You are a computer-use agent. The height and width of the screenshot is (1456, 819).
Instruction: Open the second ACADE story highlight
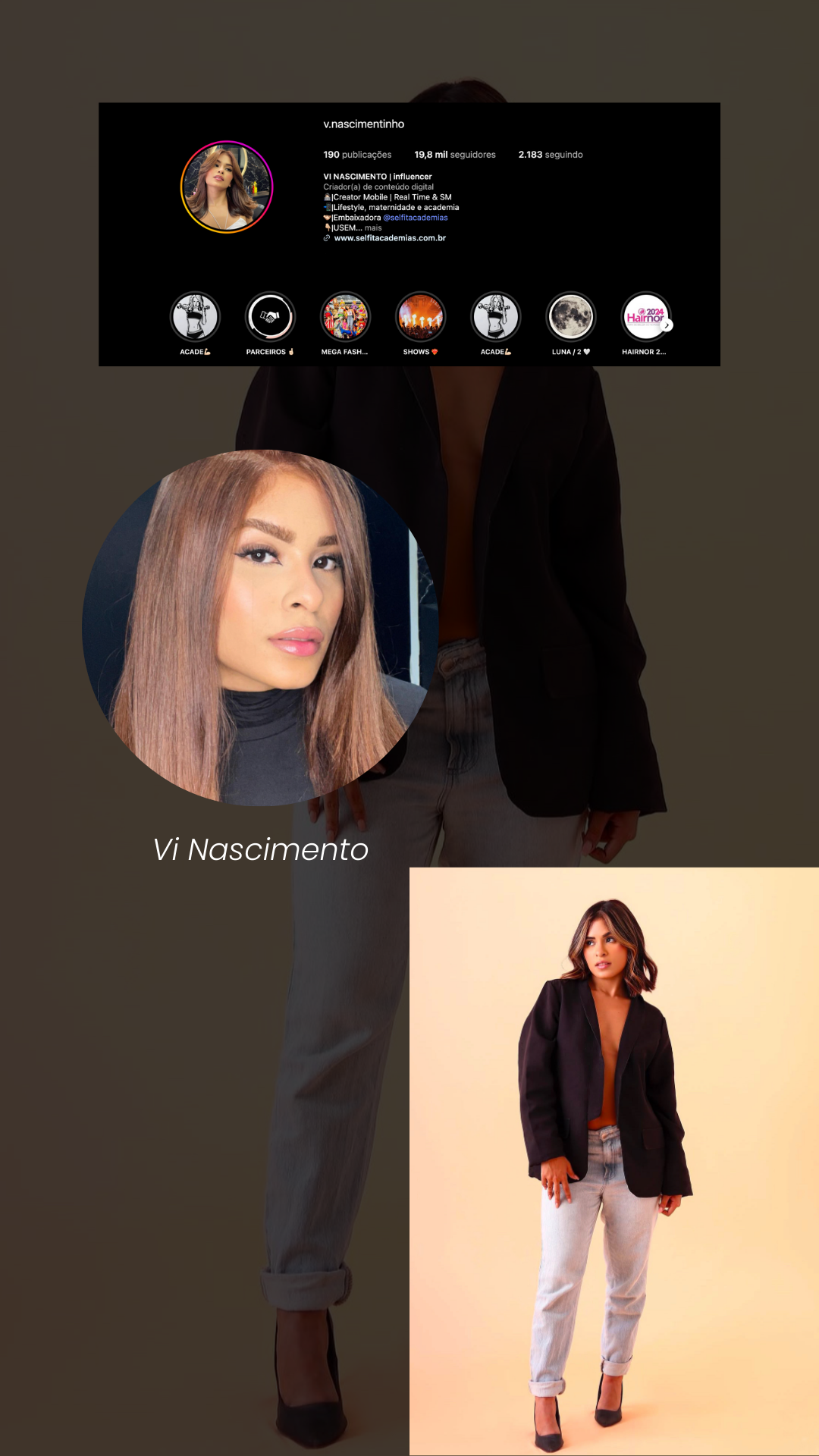pos(495,317)
